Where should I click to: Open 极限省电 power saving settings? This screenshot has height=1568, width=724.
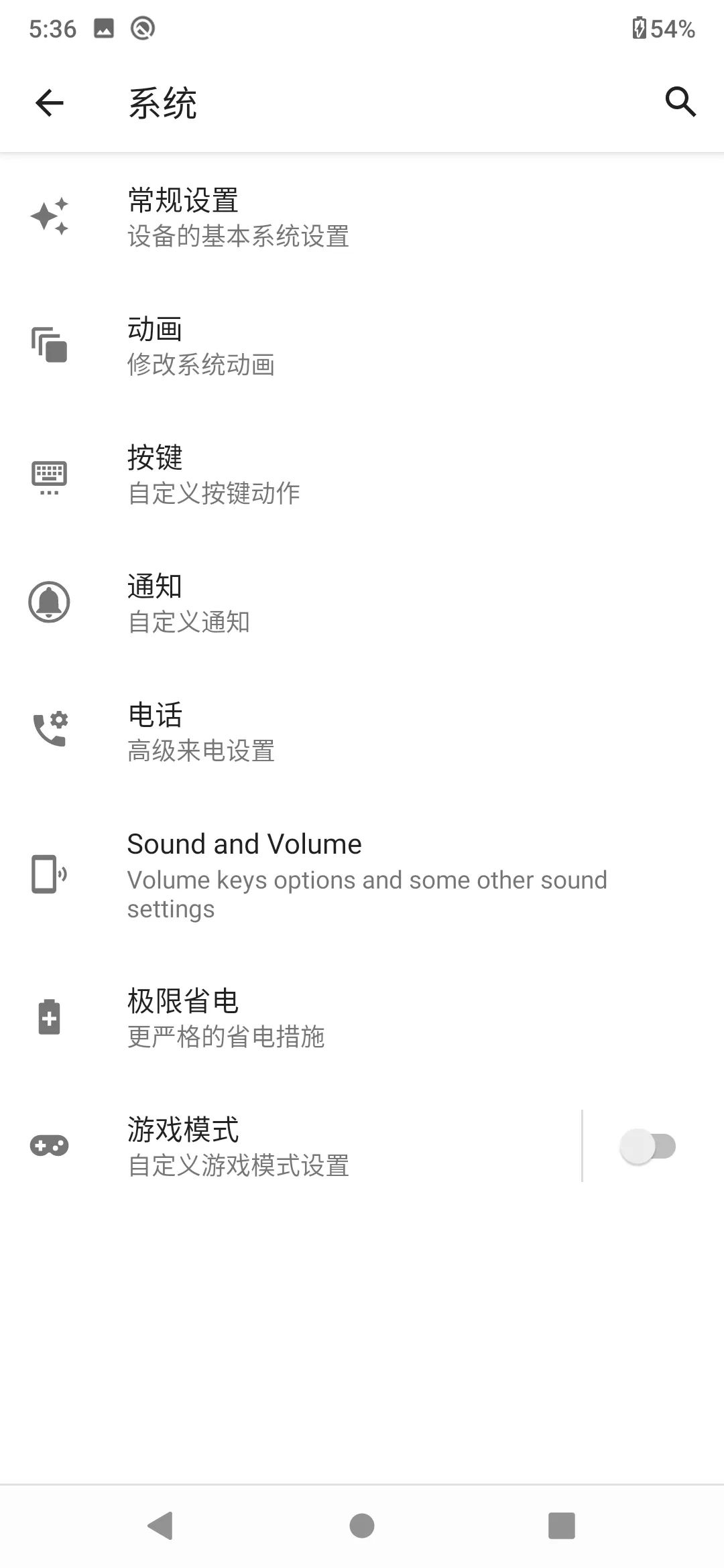226,1017
